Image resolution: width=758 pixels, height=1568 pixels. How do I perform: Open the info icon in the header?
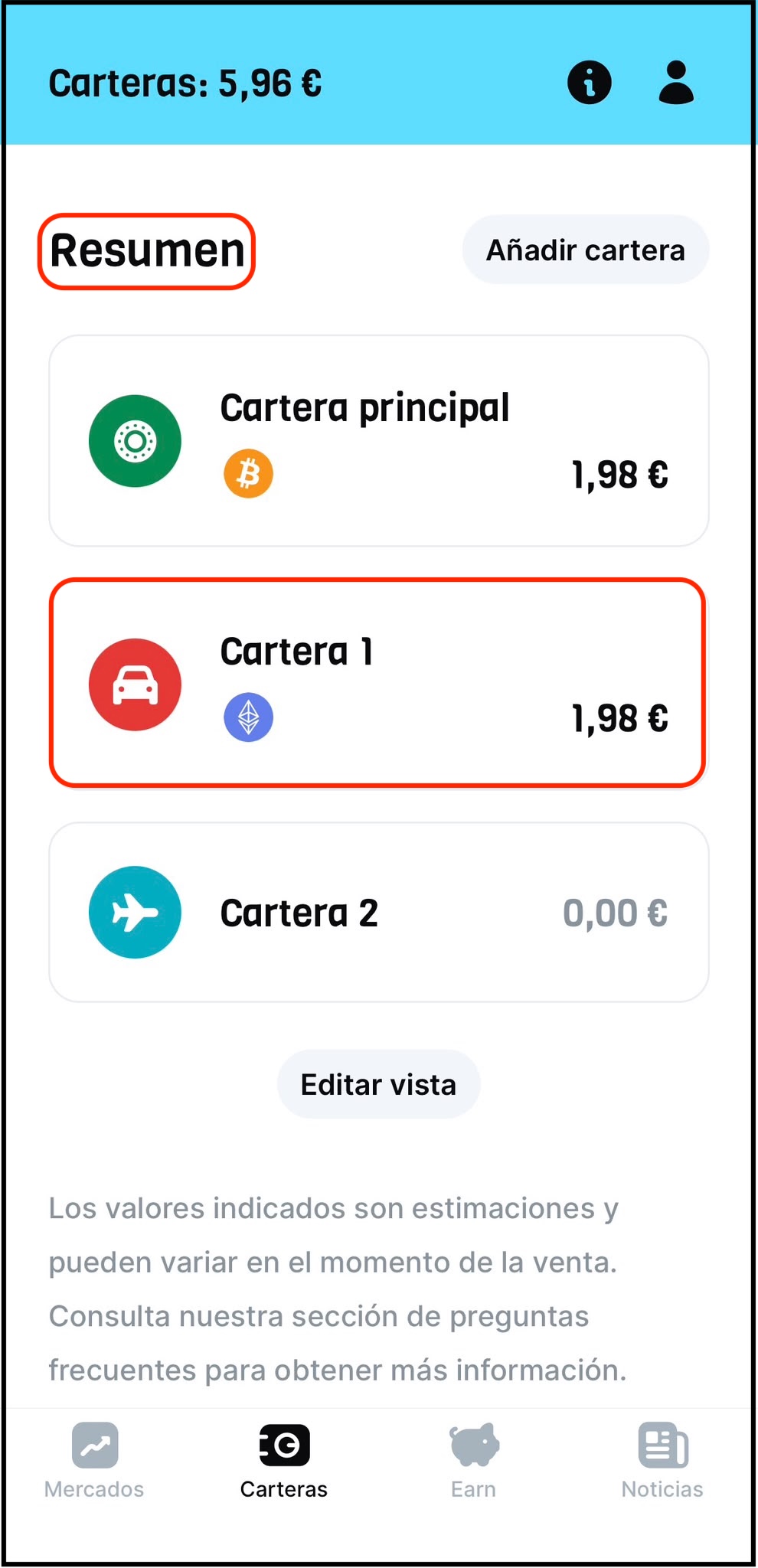589,82
